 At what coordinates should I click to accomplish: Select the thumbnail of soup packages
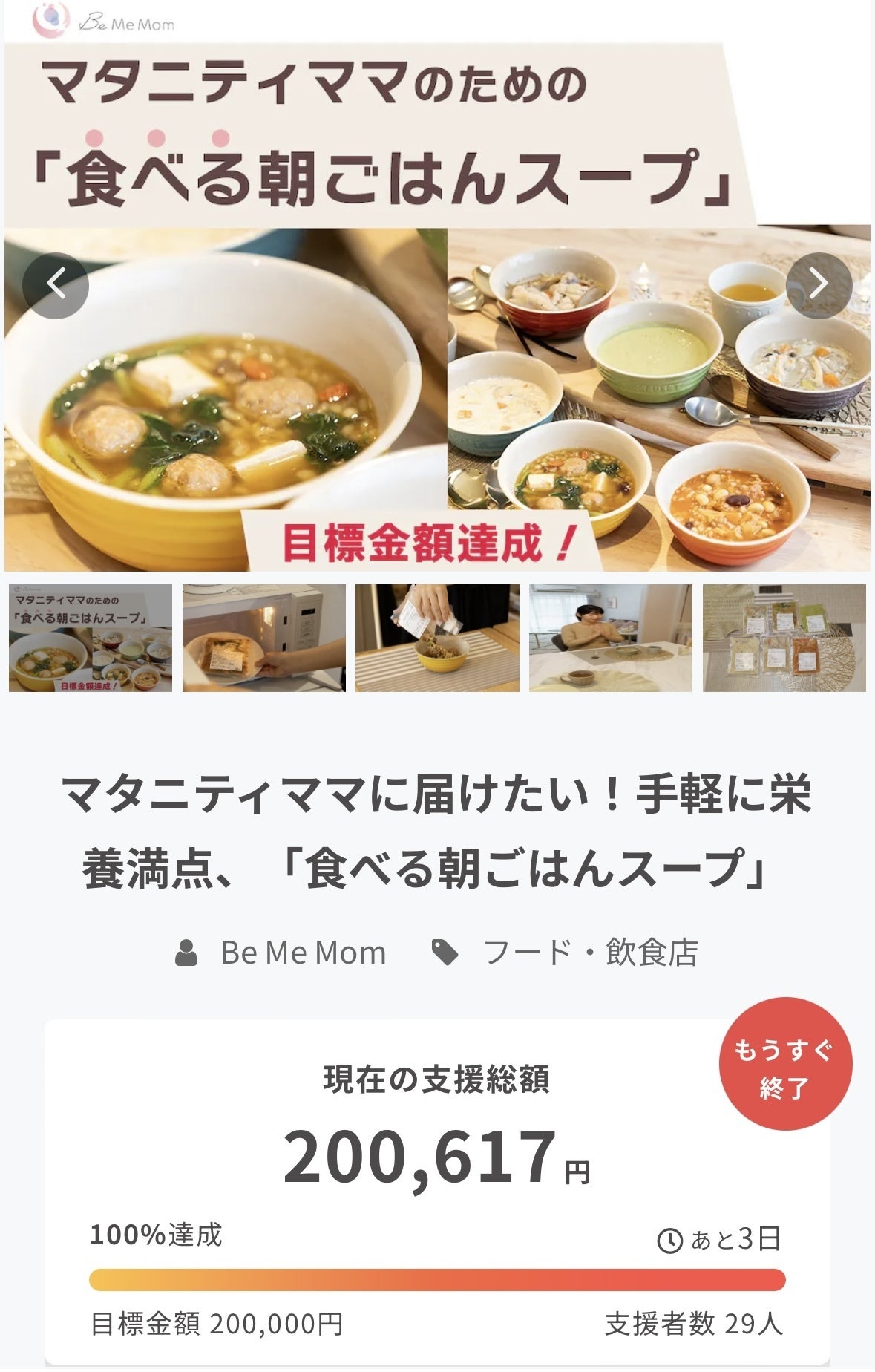coord(784,638)
